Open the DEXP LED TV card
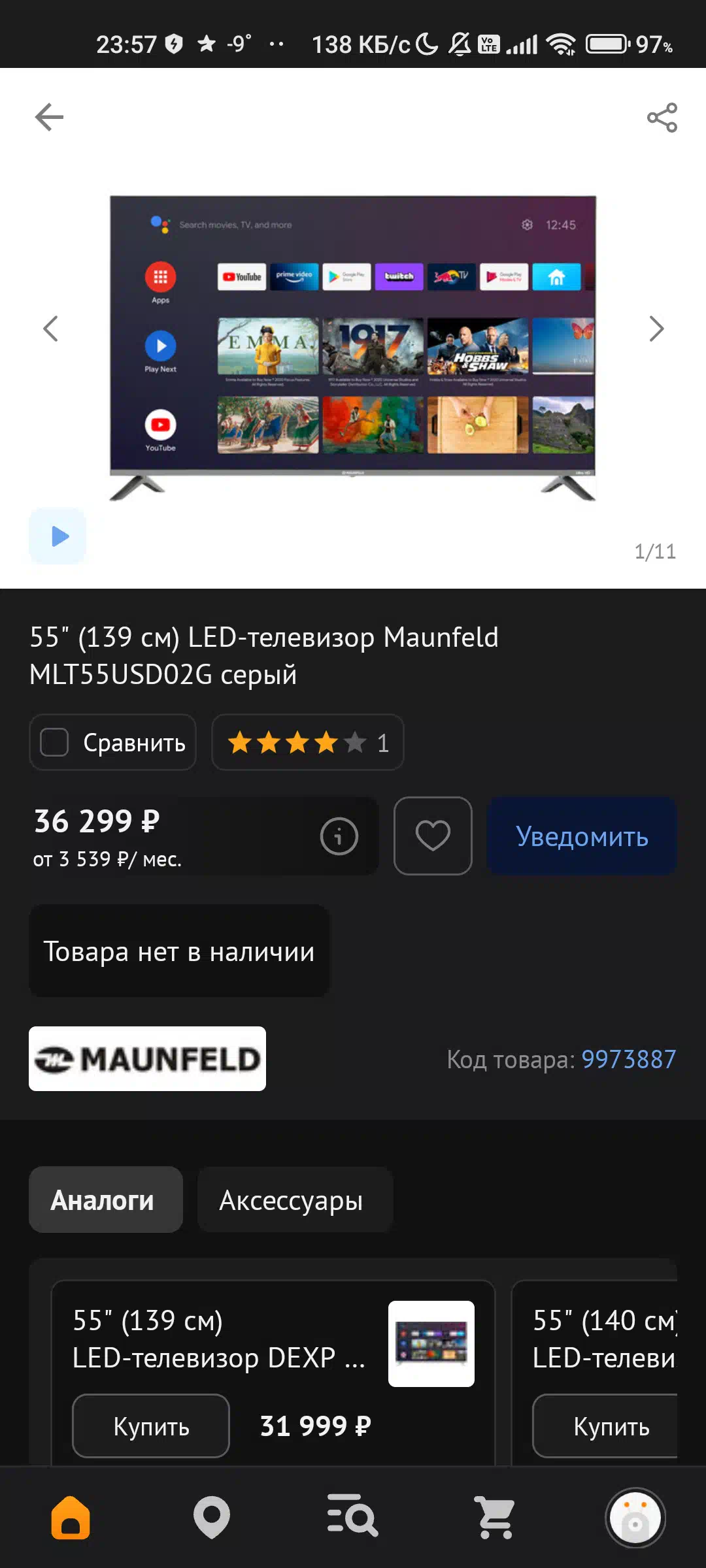Image resolution: width=706 pixels, height=1568 pixels. [x=218, y=1339]
